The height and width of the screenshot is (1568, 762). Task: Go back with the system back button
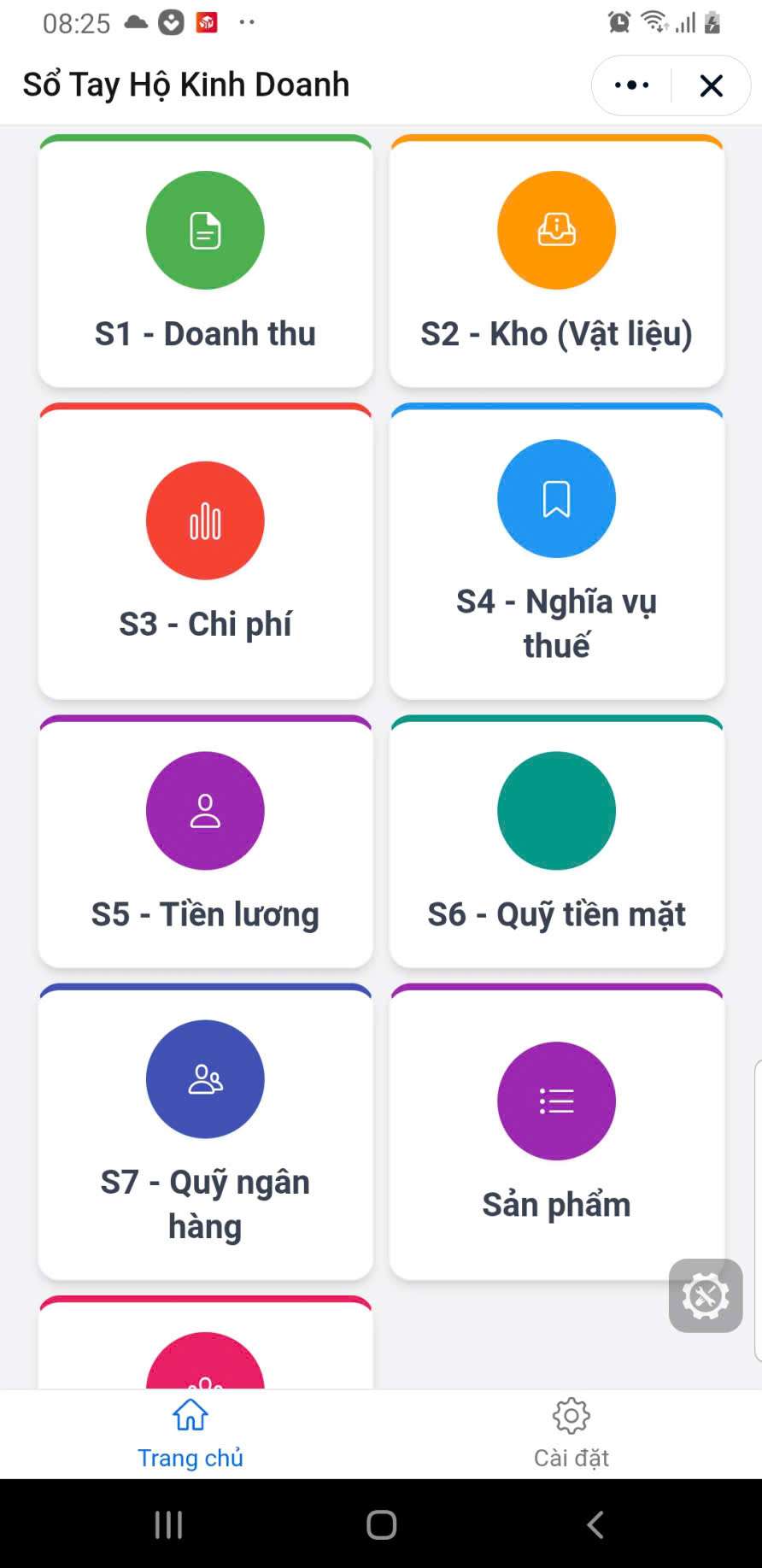coord(595,1524)
